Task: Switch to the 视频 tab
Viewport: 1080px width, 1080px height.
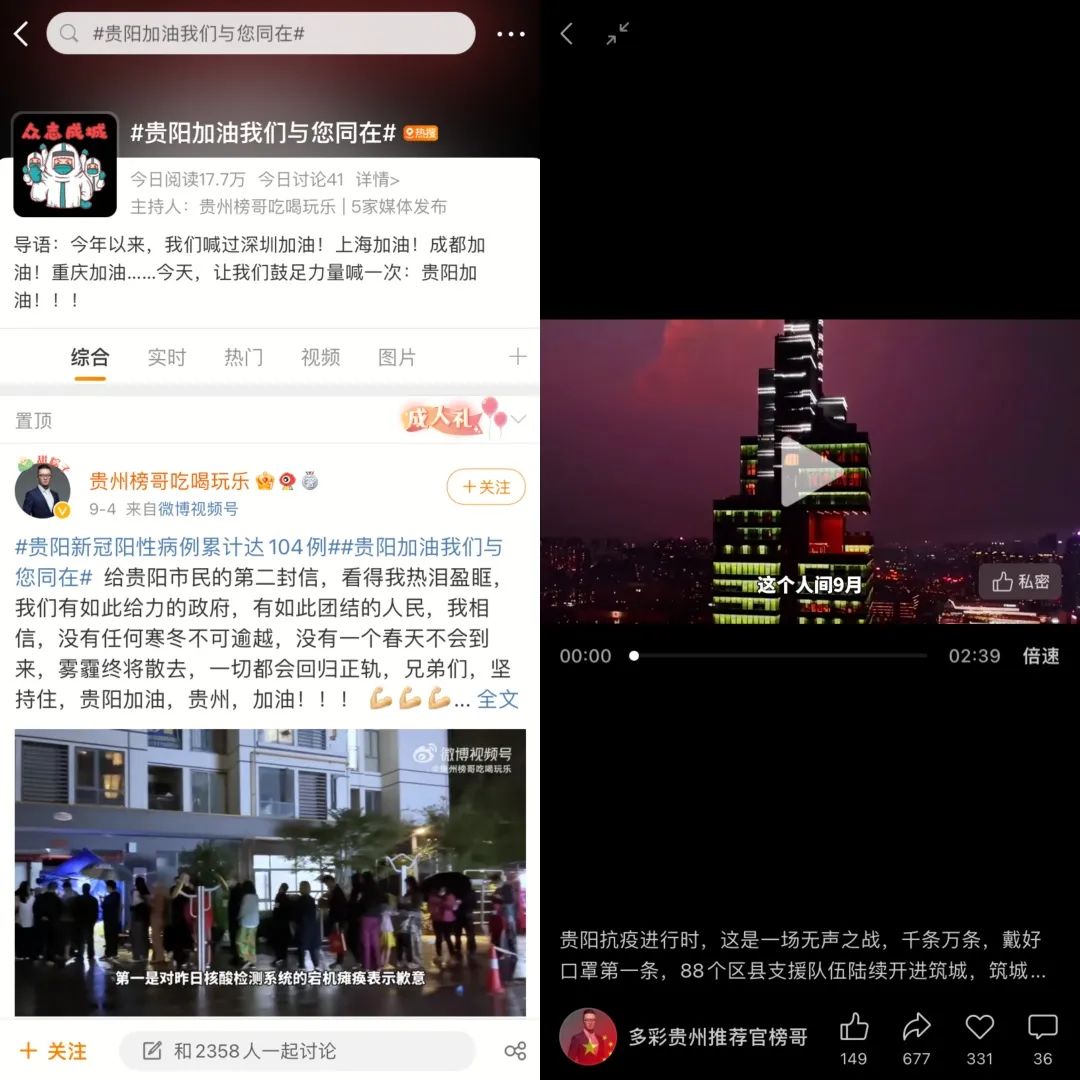Action: [x=320, y=357]
